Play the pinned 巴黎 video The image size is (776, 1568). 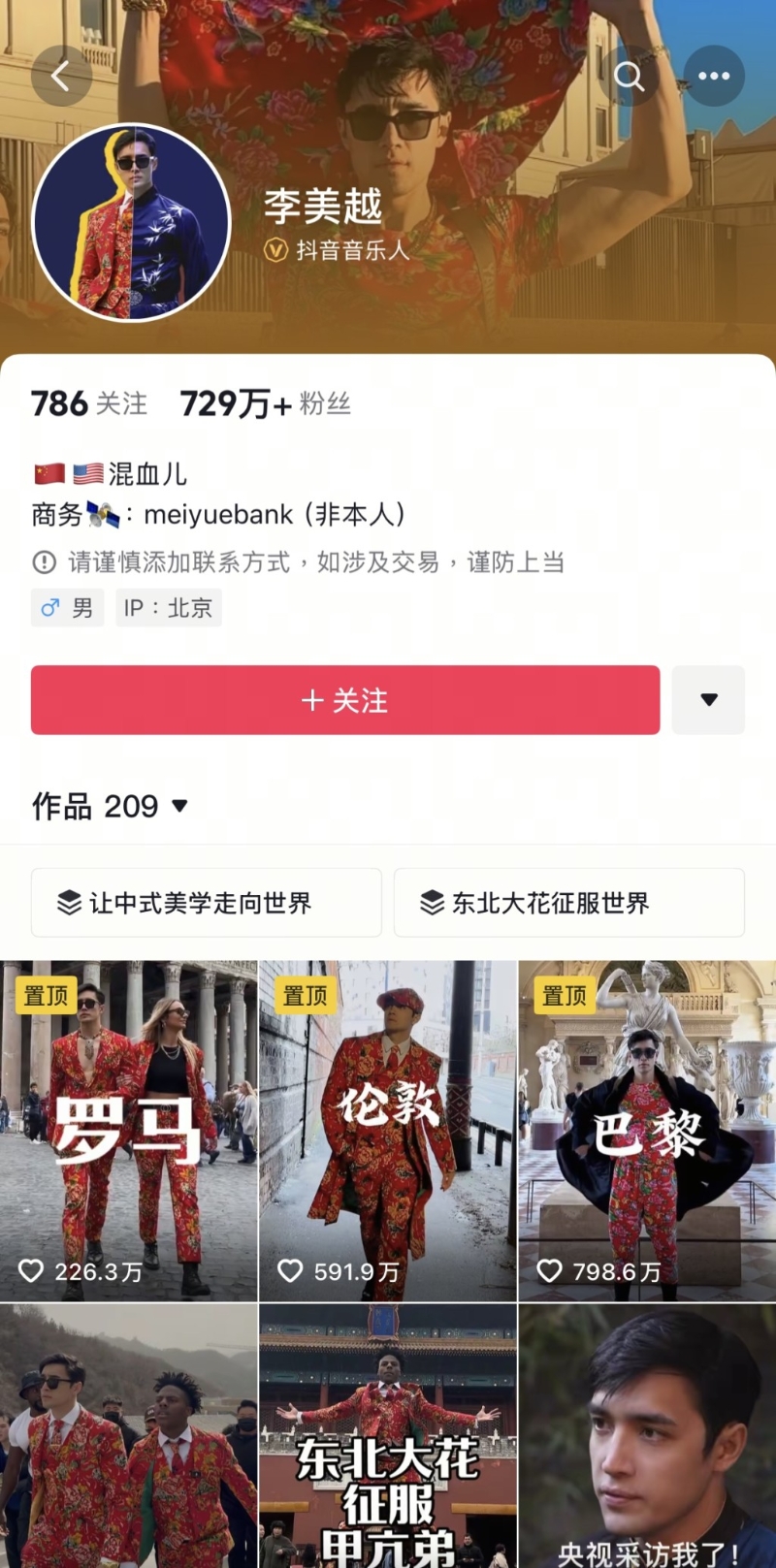point(647,1131)
